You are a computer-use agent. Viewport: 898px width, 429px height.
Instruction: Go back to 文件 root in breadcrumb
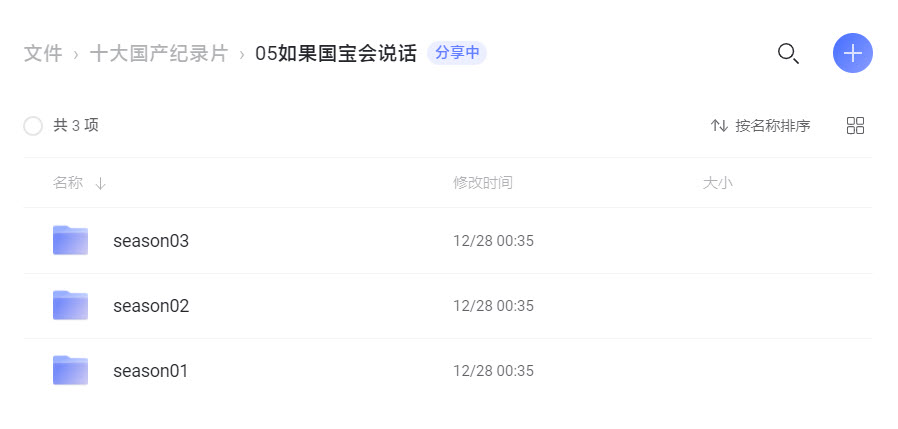point(43,54)
